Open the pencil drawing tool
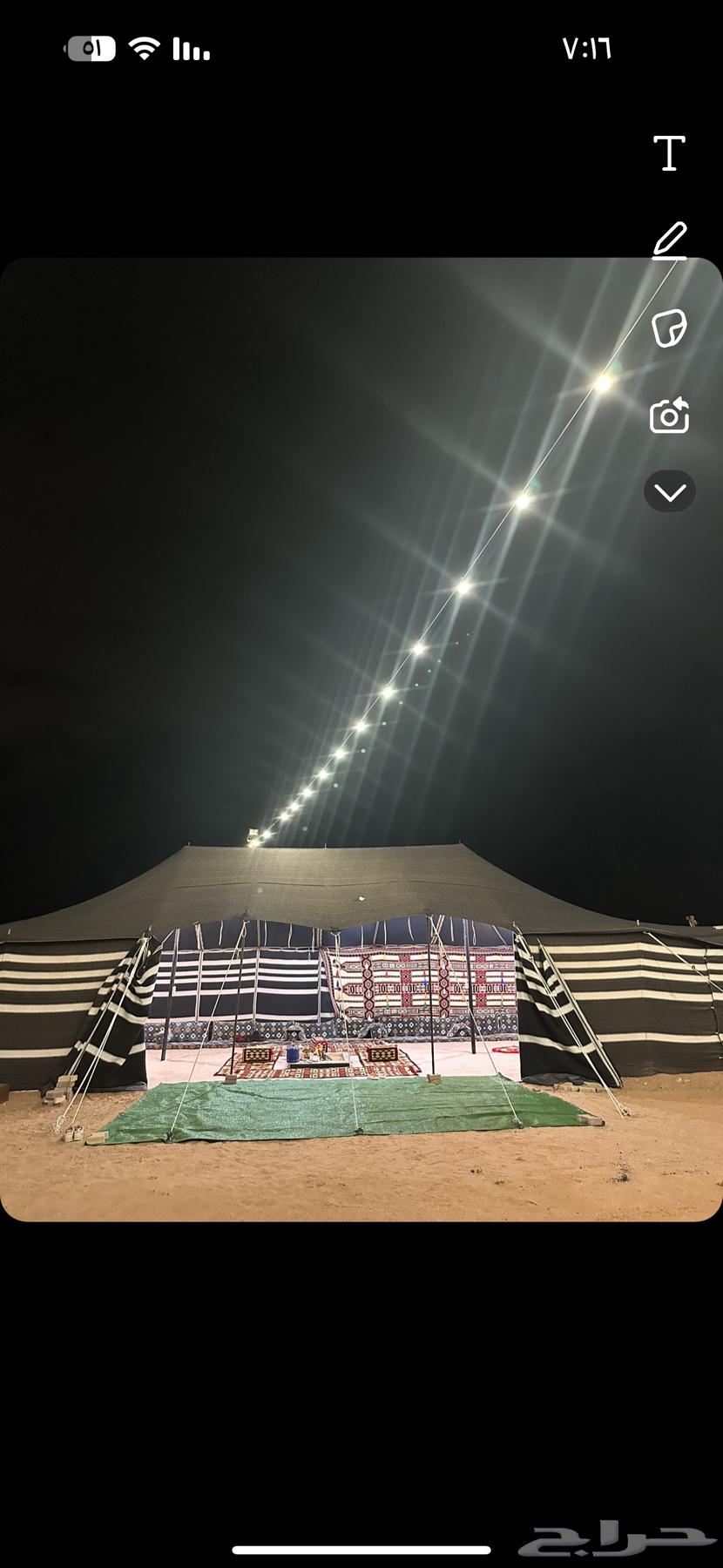723x1568 pixels. click(x=670, y=240)
